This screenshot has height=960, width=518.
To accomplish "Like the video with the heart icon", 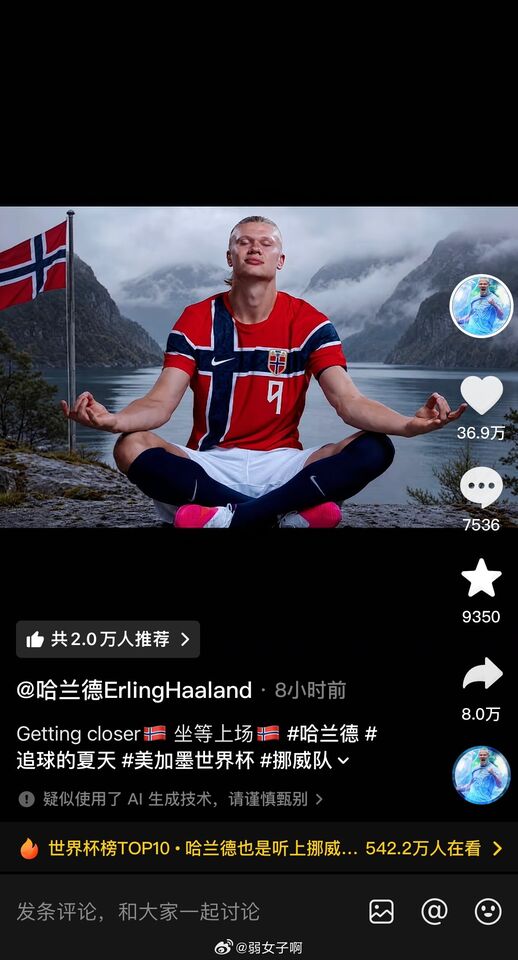I will click(x=481, y=395).
